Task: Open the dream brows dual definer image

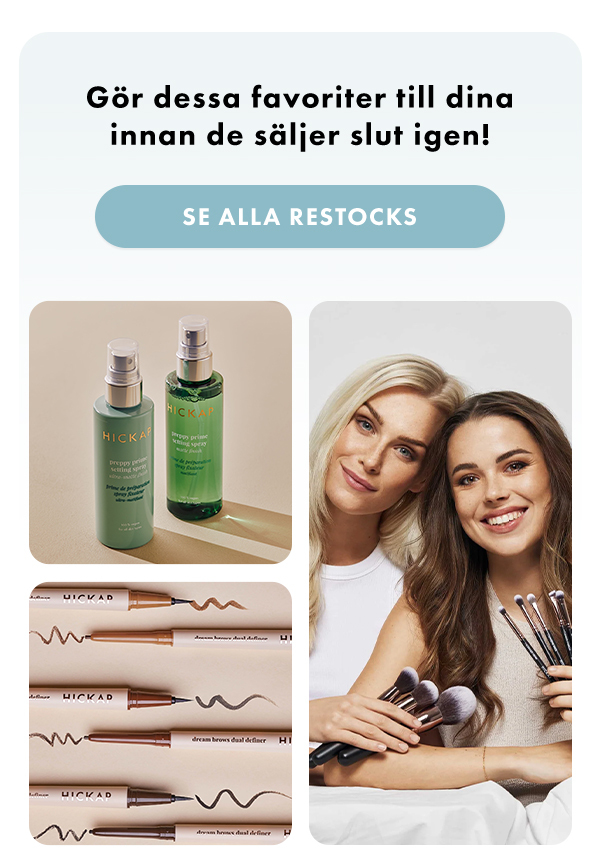Action: coord(160,712)
